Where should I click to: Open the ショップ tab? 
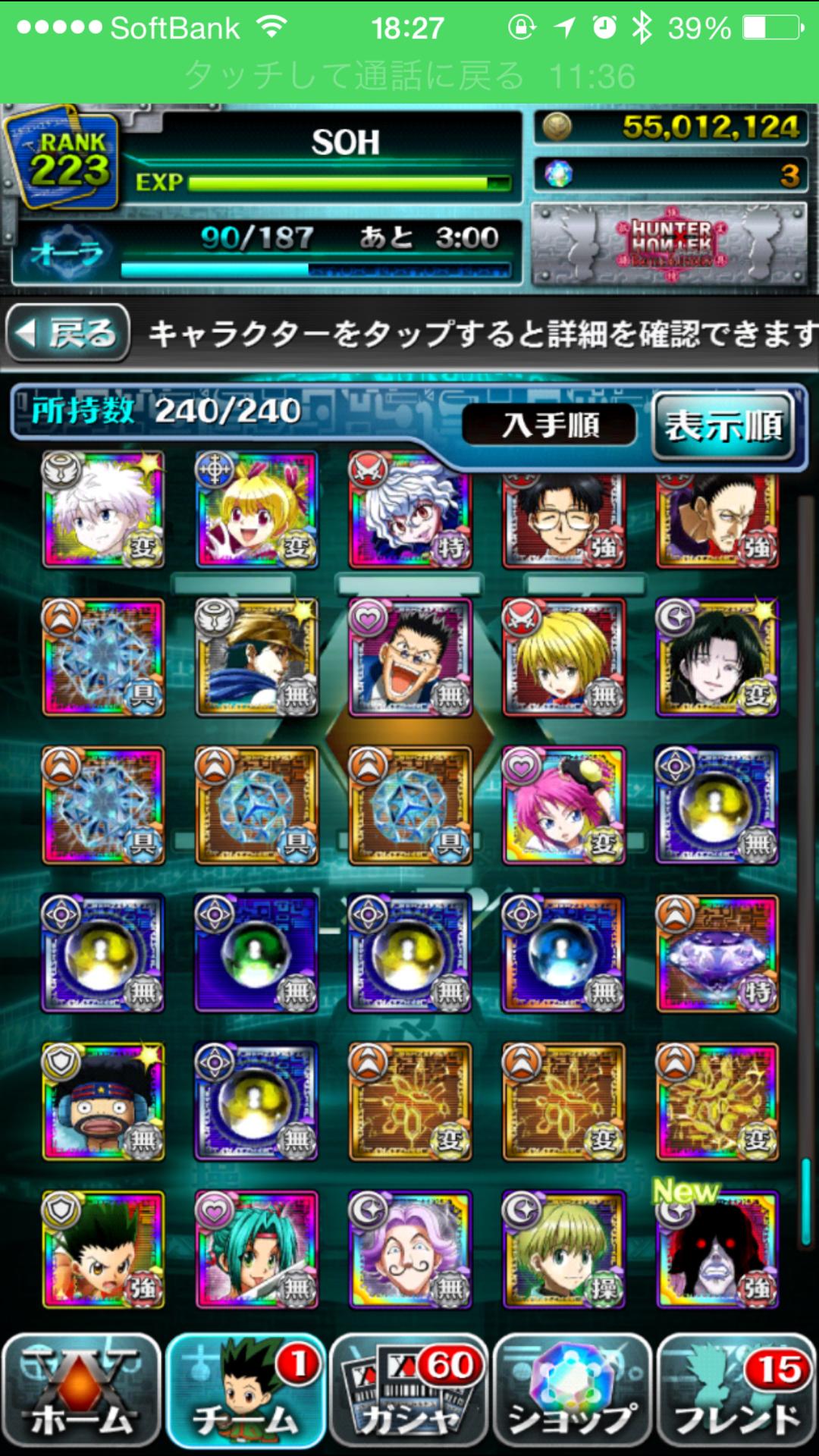tap(573, 1392)
